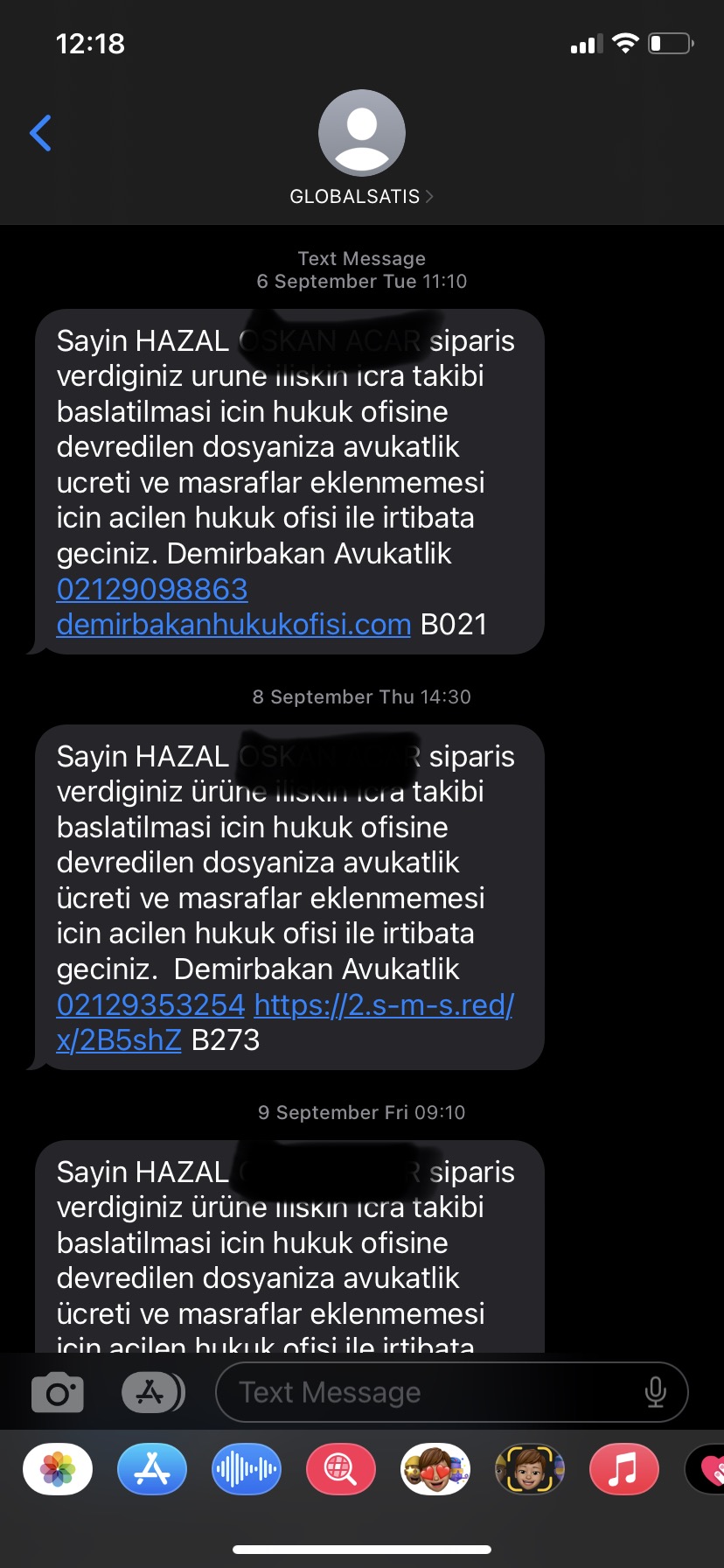The width and height of the screenshot is (724, 1568).
Task: Call the phone number 02129098863
Action: [152, 589]
